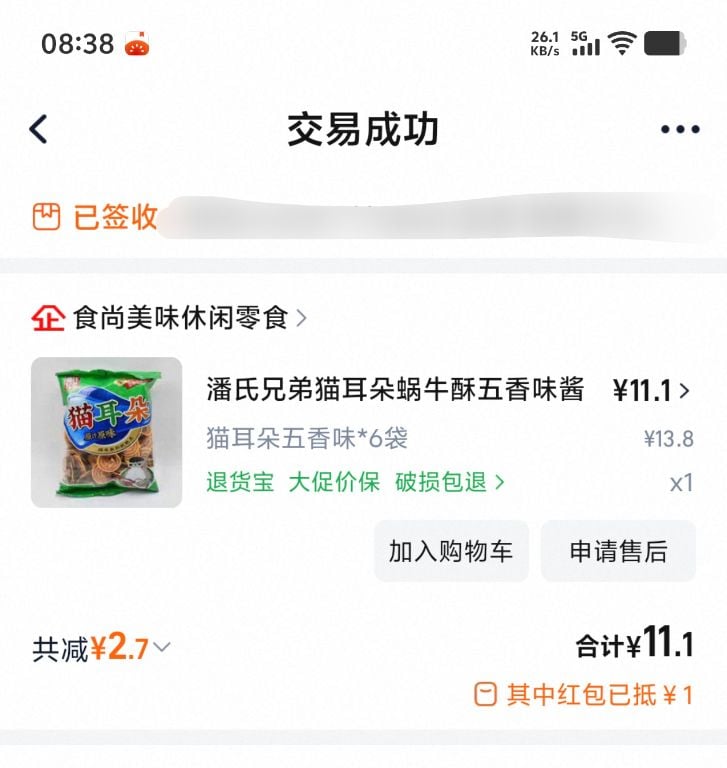Expand the 共减¥2.7 discount details
Screen dimensions: 727x768
101,649
